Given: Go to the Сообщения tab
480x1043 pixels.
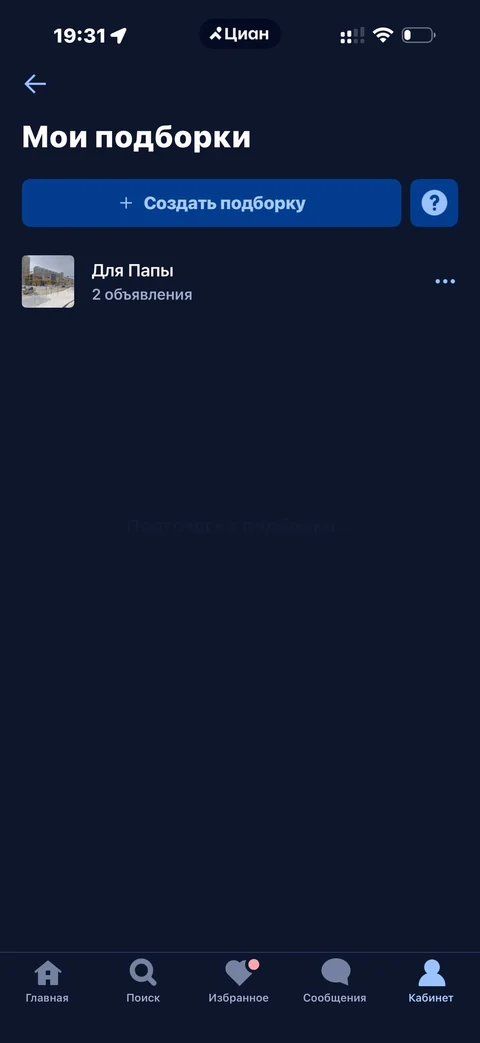Looking at the screenshot, I should pyautogui.click(x=334, y=981).
